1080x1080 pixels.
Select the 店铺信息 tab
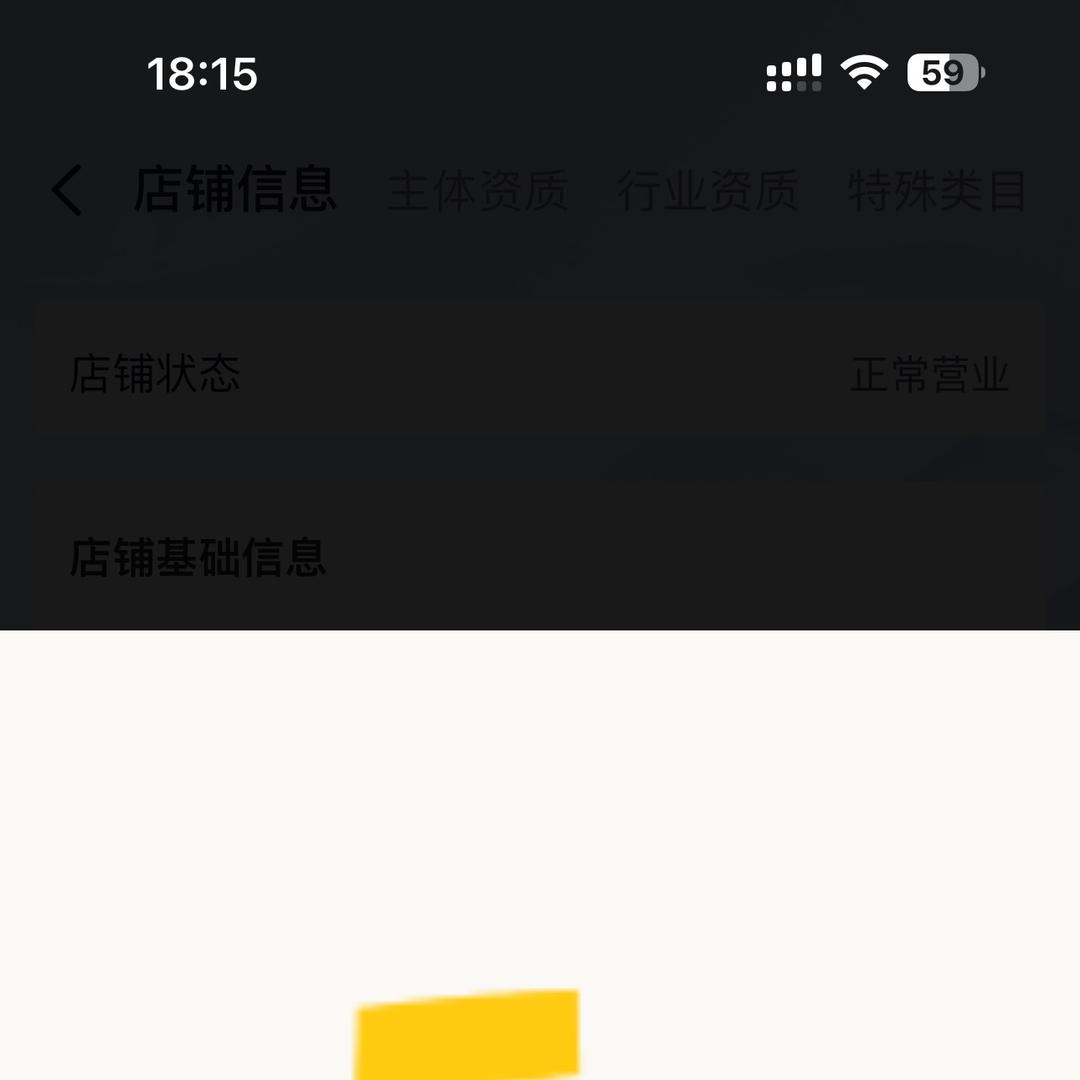[x=235, y=189]
